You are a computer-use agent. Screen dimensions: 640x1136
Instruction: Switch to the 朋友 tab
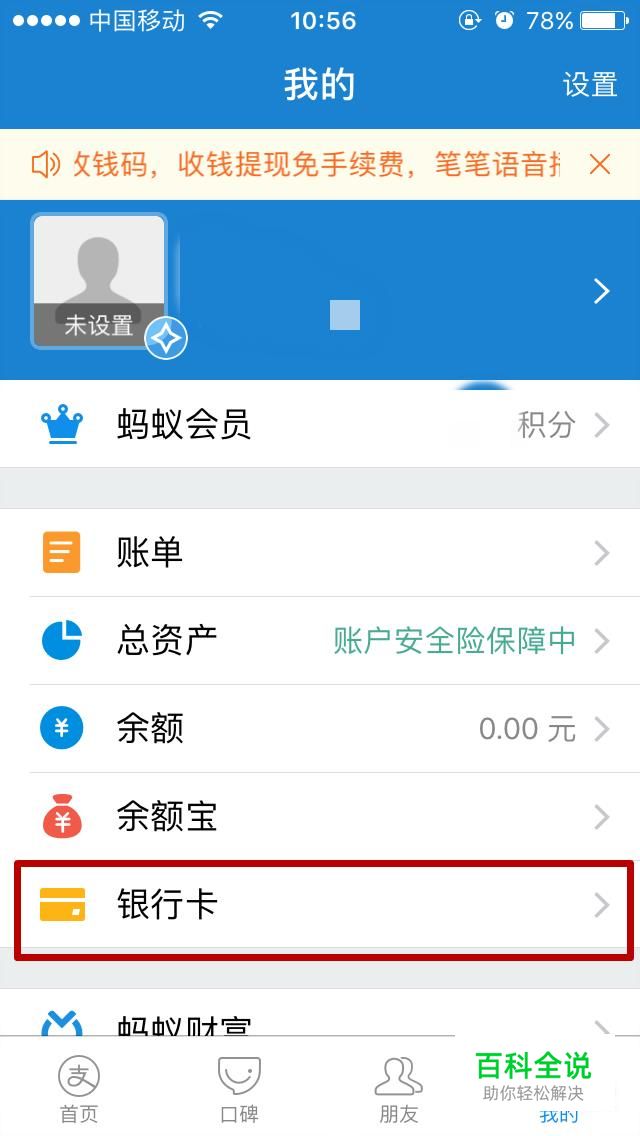tap(398, 1088)
